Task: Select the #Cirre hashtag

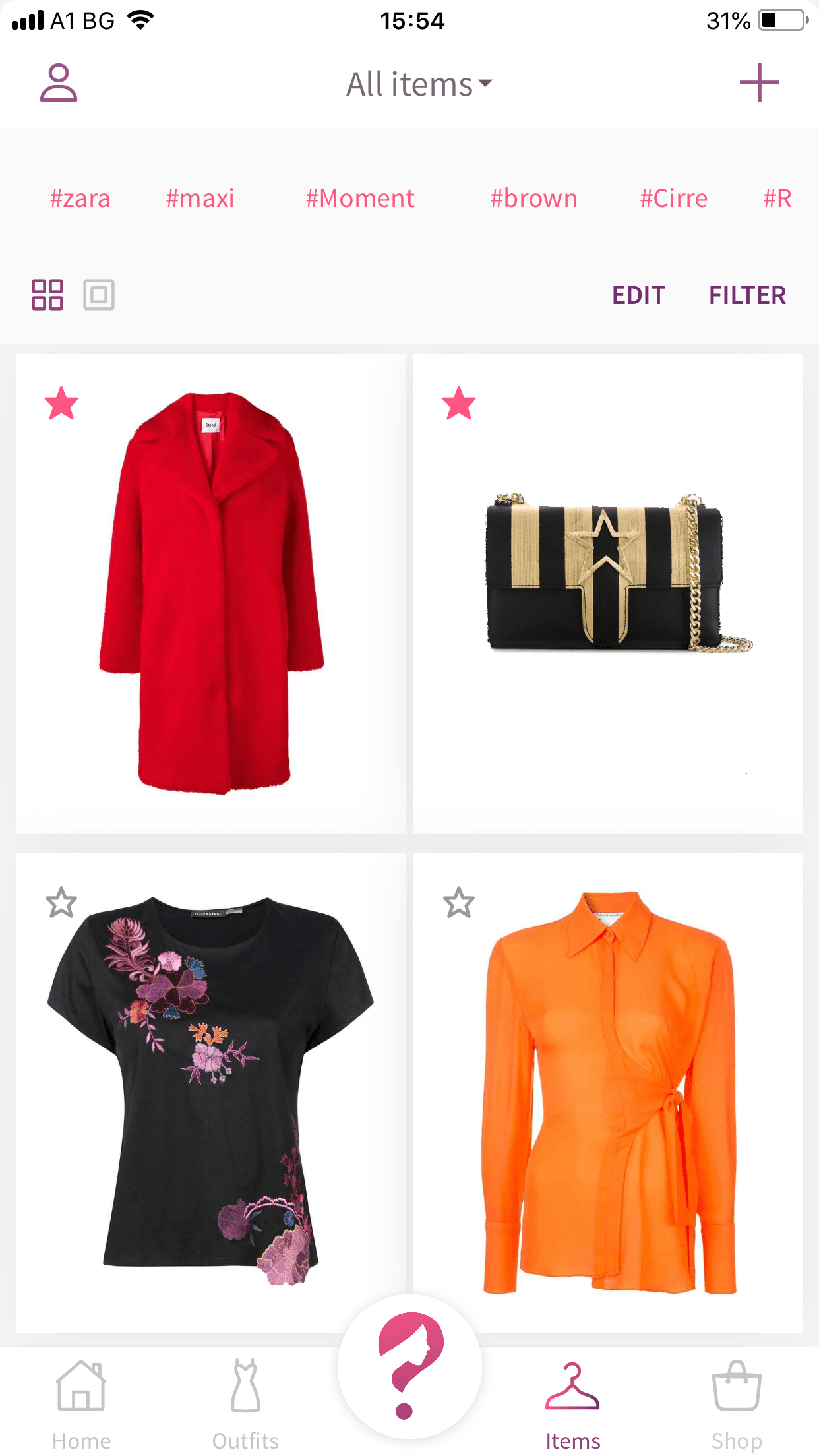Action: point(673,198)
